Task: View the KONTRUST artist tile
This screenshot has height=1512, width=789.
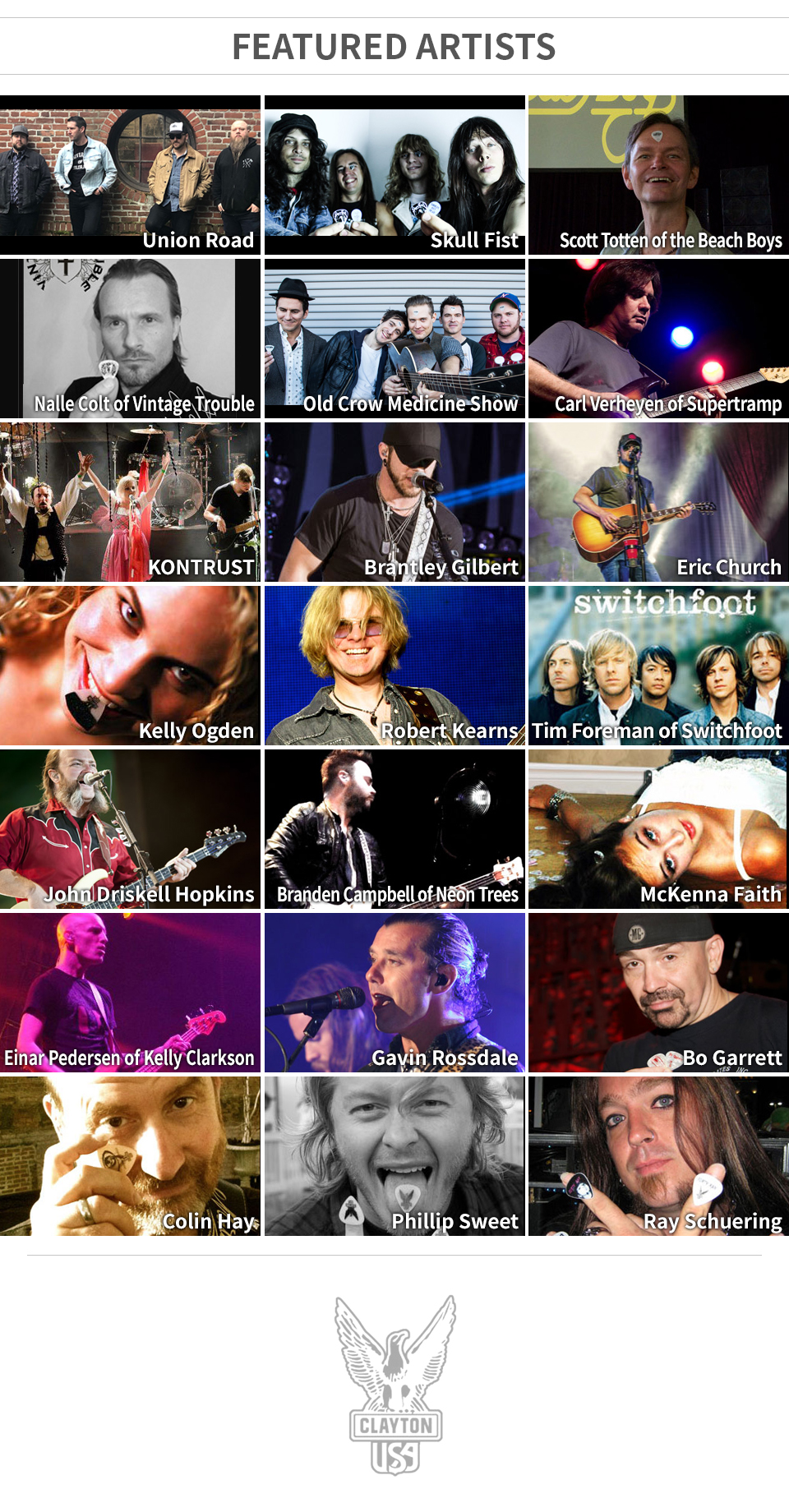Action: [x=130, y=502]
